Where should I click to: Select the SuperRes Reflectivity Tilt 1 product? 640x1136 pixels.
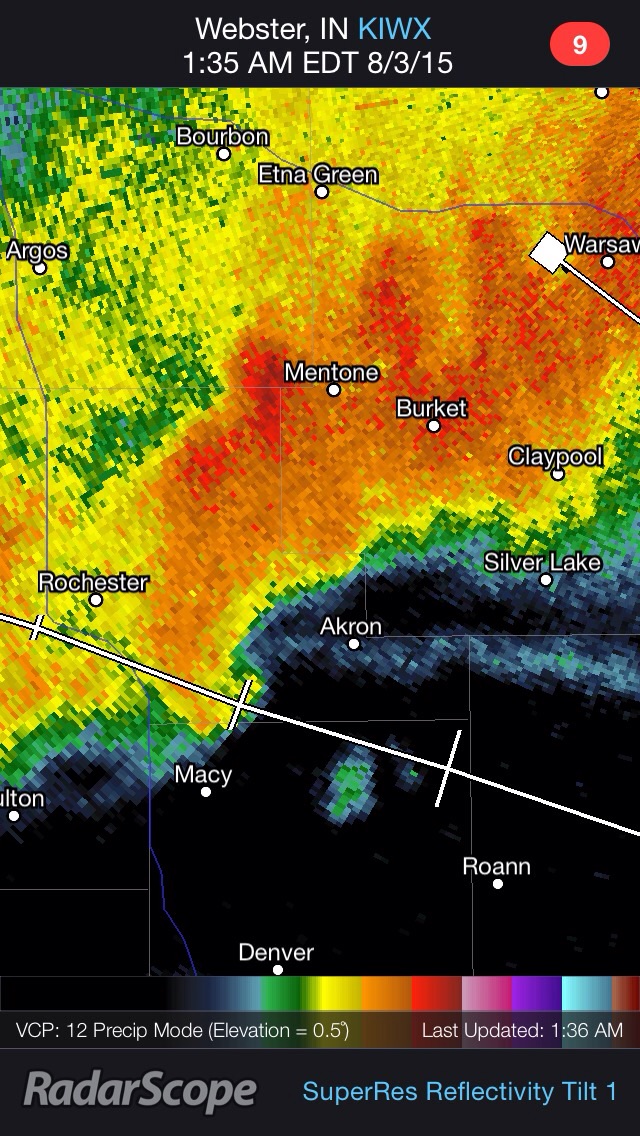point(460,1091)
